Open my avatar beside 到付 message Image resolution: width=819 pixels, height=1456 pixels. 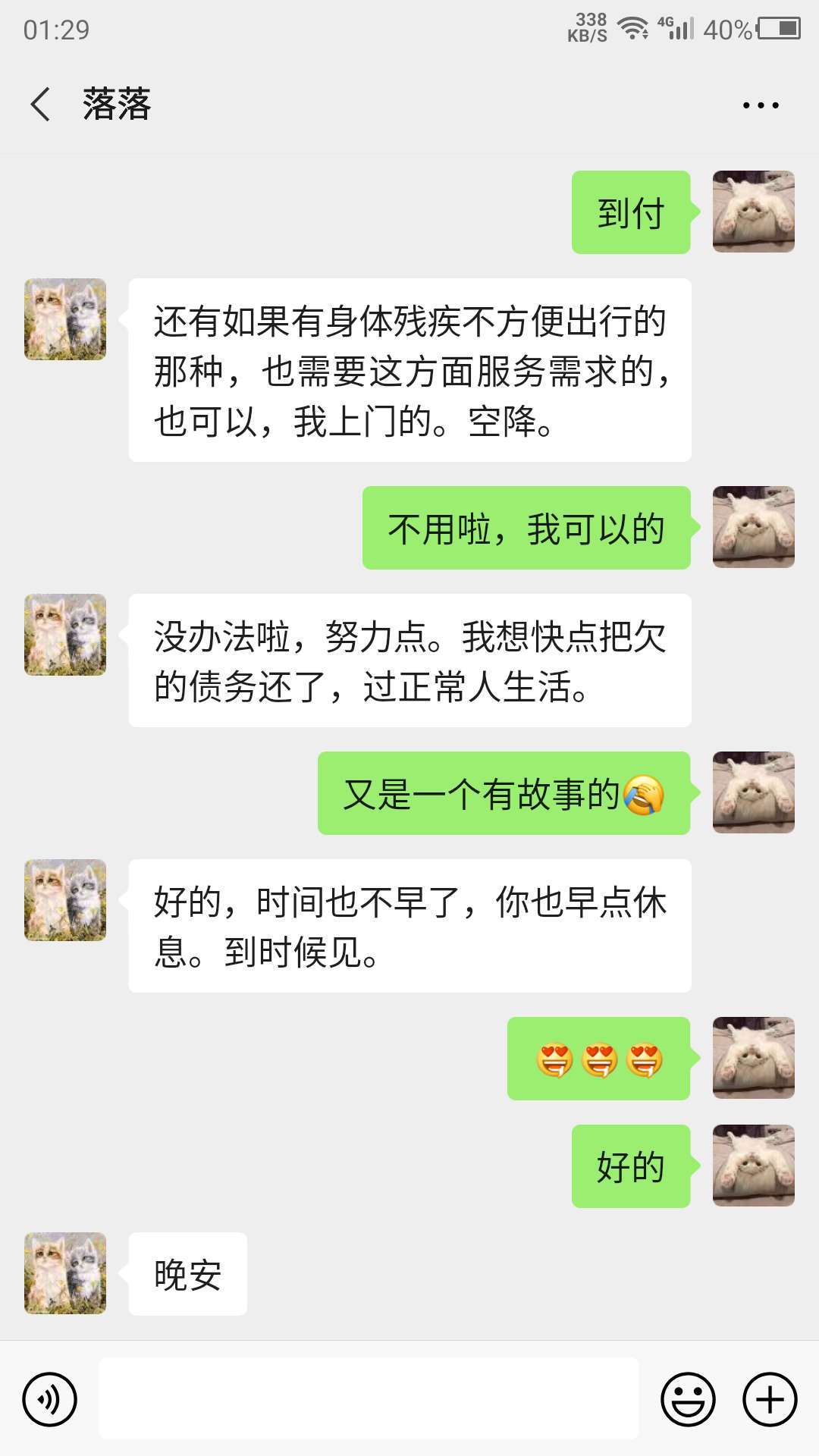pos(753,212)
